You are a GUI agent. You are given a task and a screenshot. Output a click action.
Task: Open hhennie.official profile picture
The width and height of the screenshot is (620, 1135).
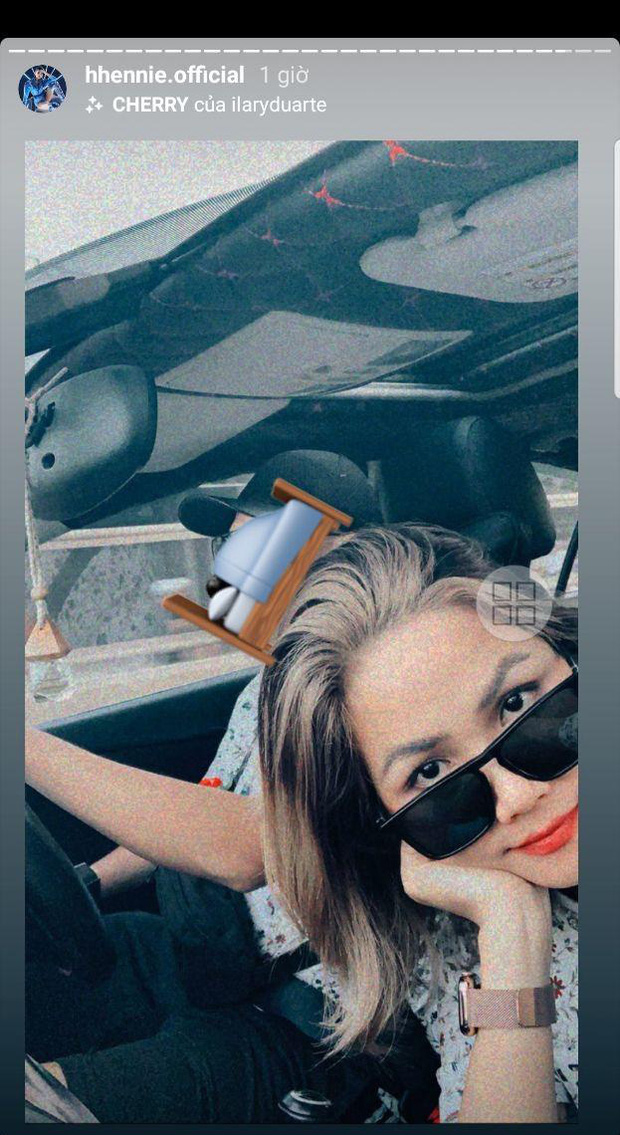pos(43,89)
